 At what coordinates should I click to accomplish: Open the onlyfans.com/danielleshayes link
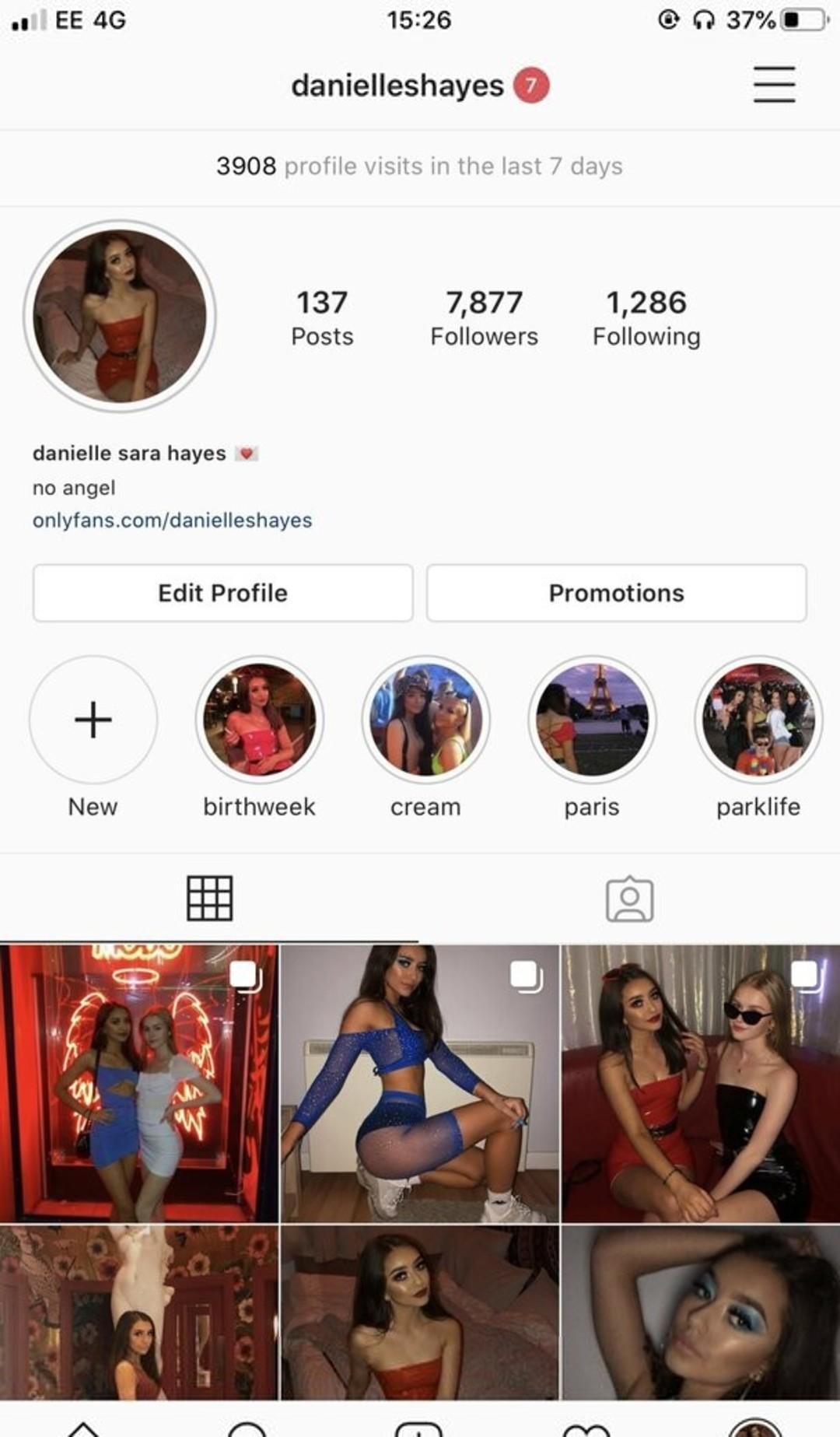pyautogui.click(x=172, y=520)
